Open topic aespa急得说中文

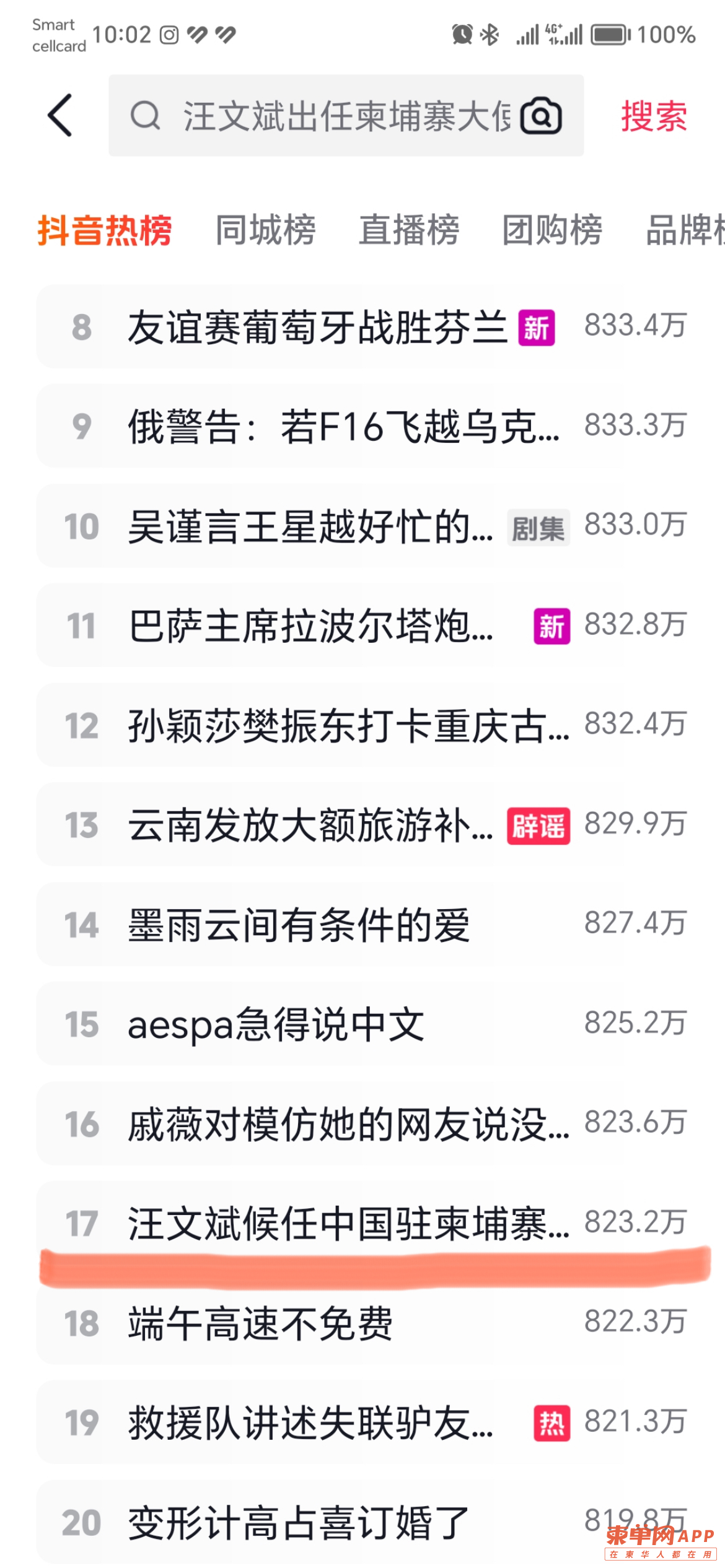point(362,1024)
